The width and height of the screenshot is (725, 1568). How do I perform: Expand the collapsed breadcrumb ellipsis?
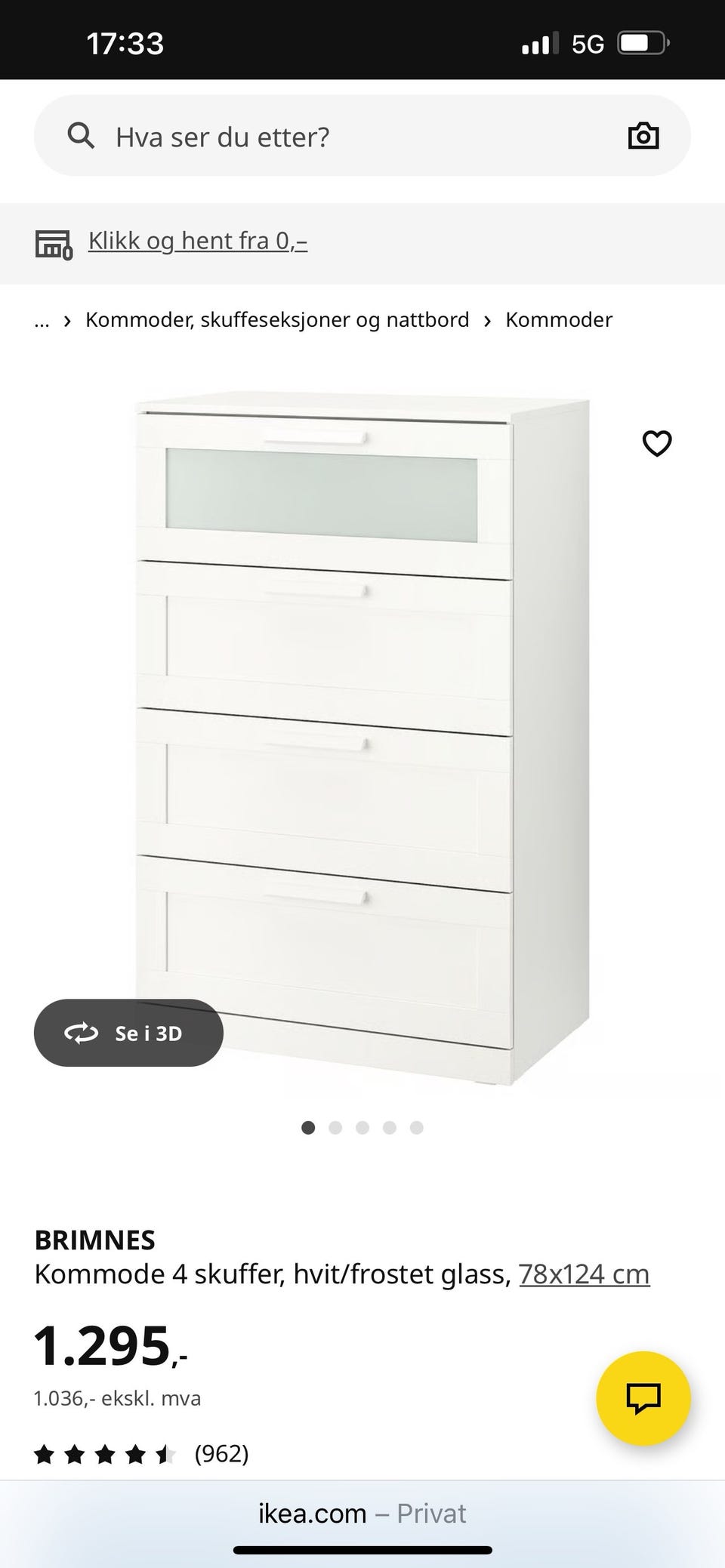click(42, 320)
